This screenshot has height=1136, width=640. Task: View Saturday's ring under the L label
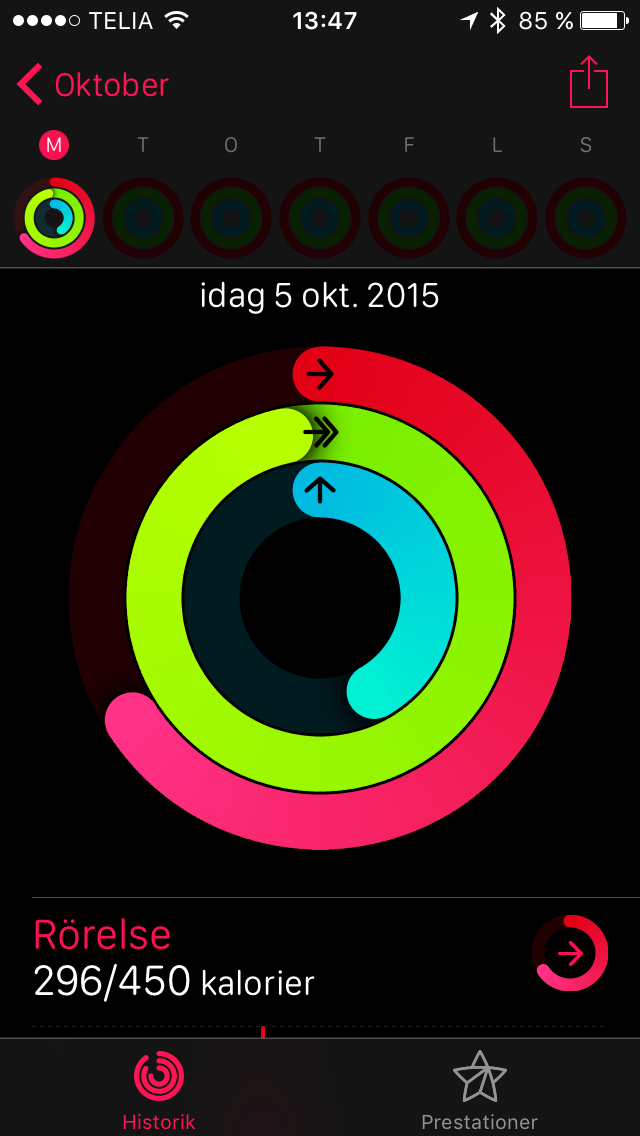[497, 217]
